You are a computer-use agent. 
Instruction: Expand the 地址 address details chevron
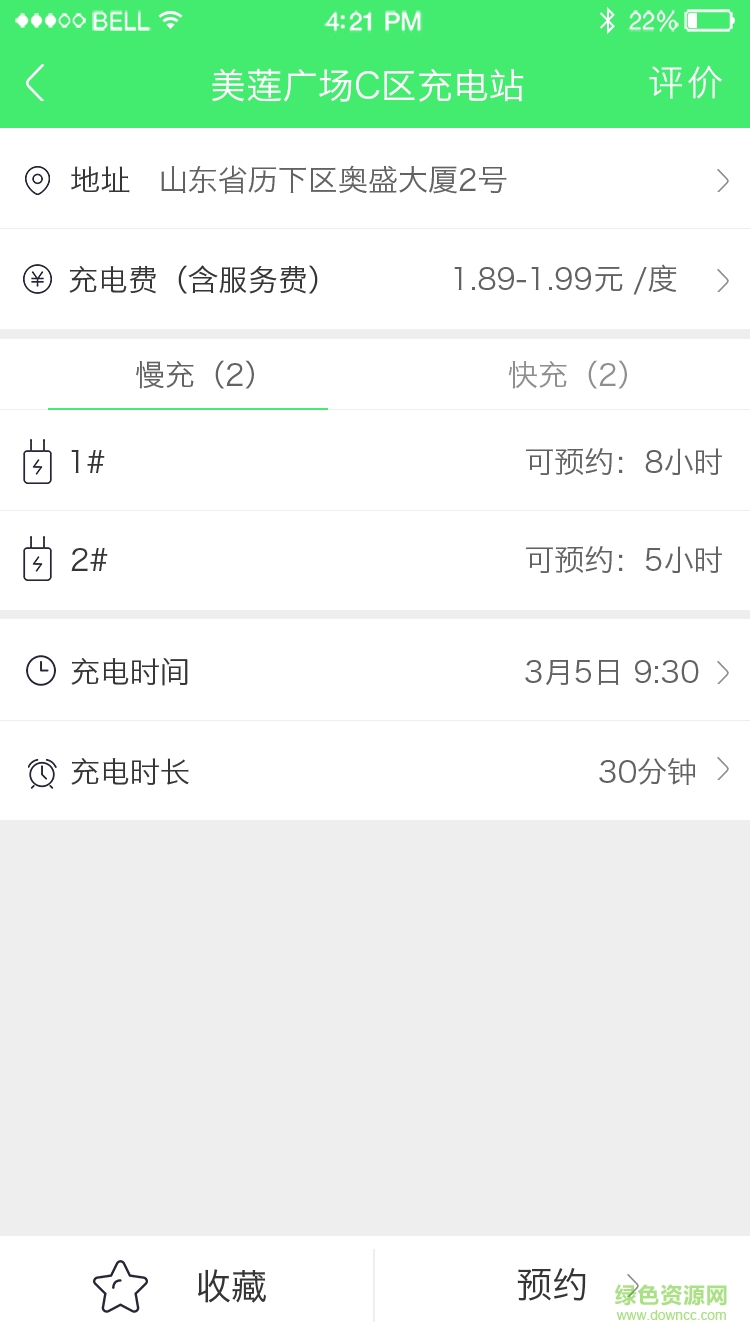(723, 181)
